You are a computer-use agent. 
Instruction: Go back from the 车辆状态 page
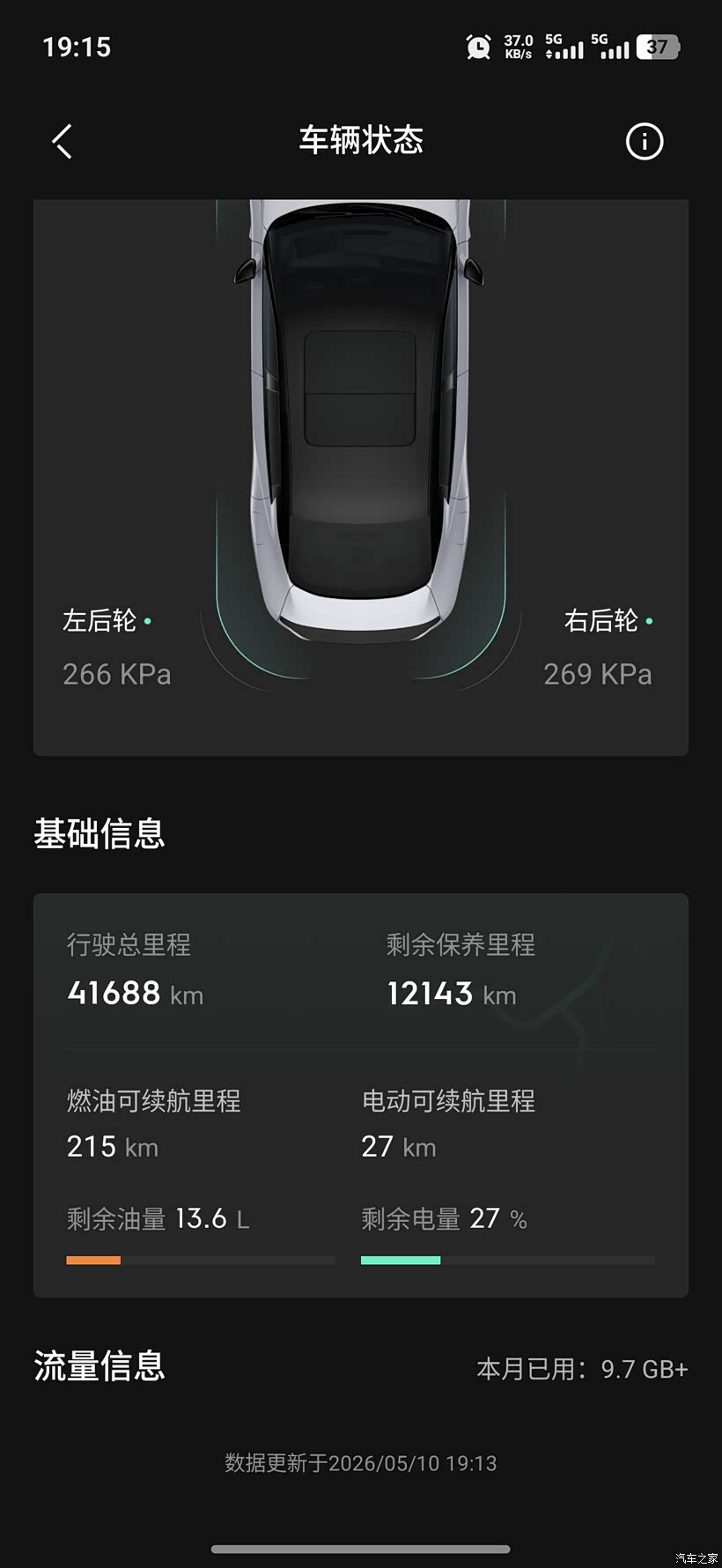point(62,141)
